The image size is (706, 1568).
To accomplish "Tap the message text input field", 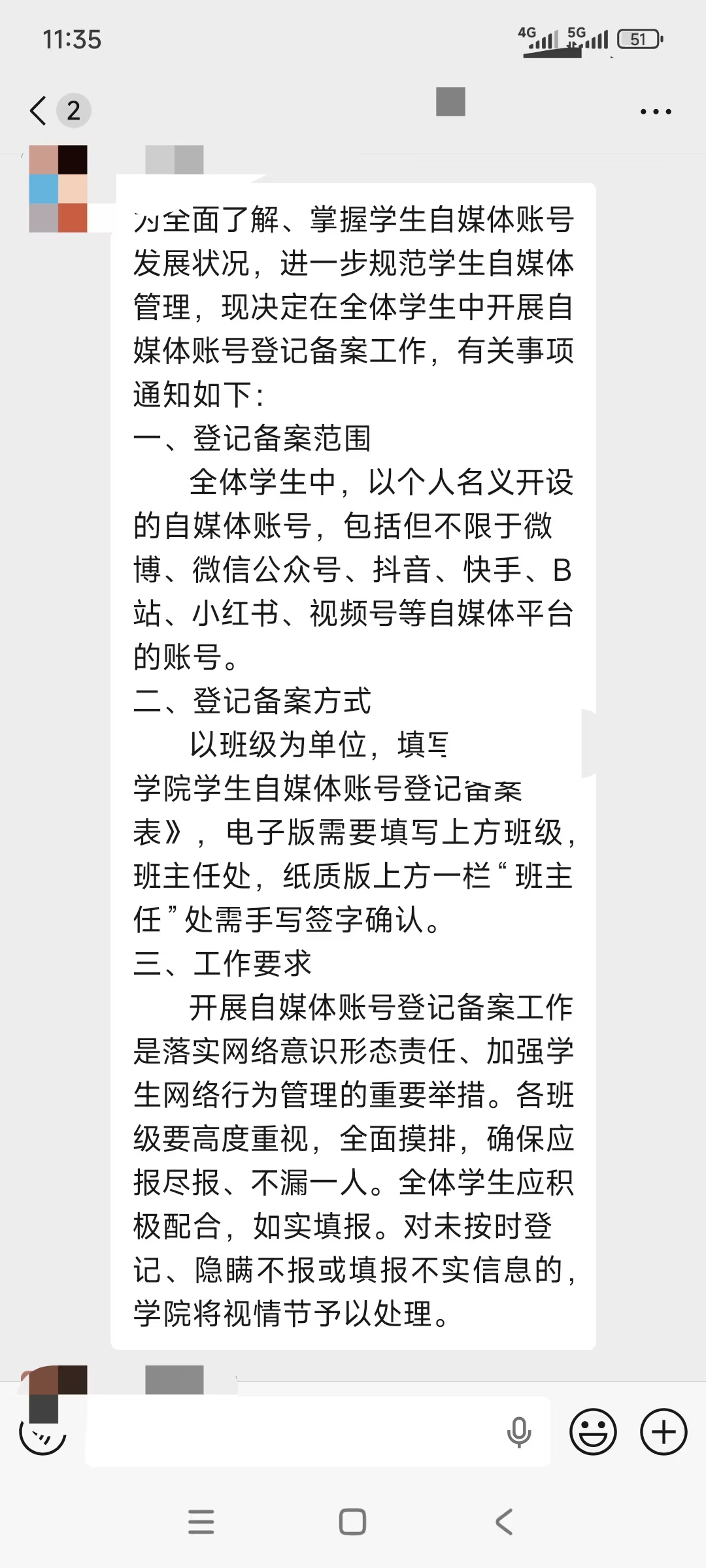I will 294,1432.
